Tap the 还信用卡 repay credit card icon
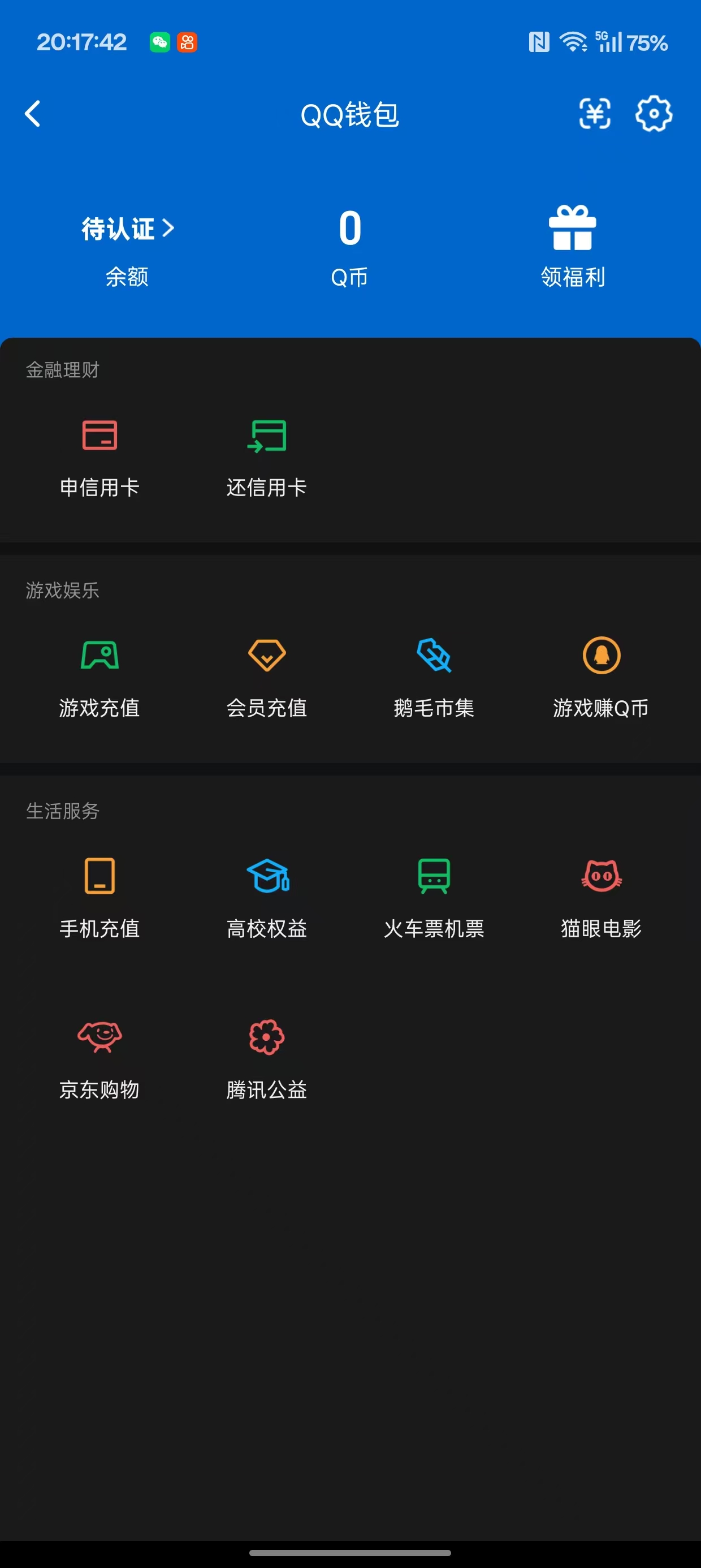The height and width of the screenshot is (1568, 701). (x=266, y=435)
